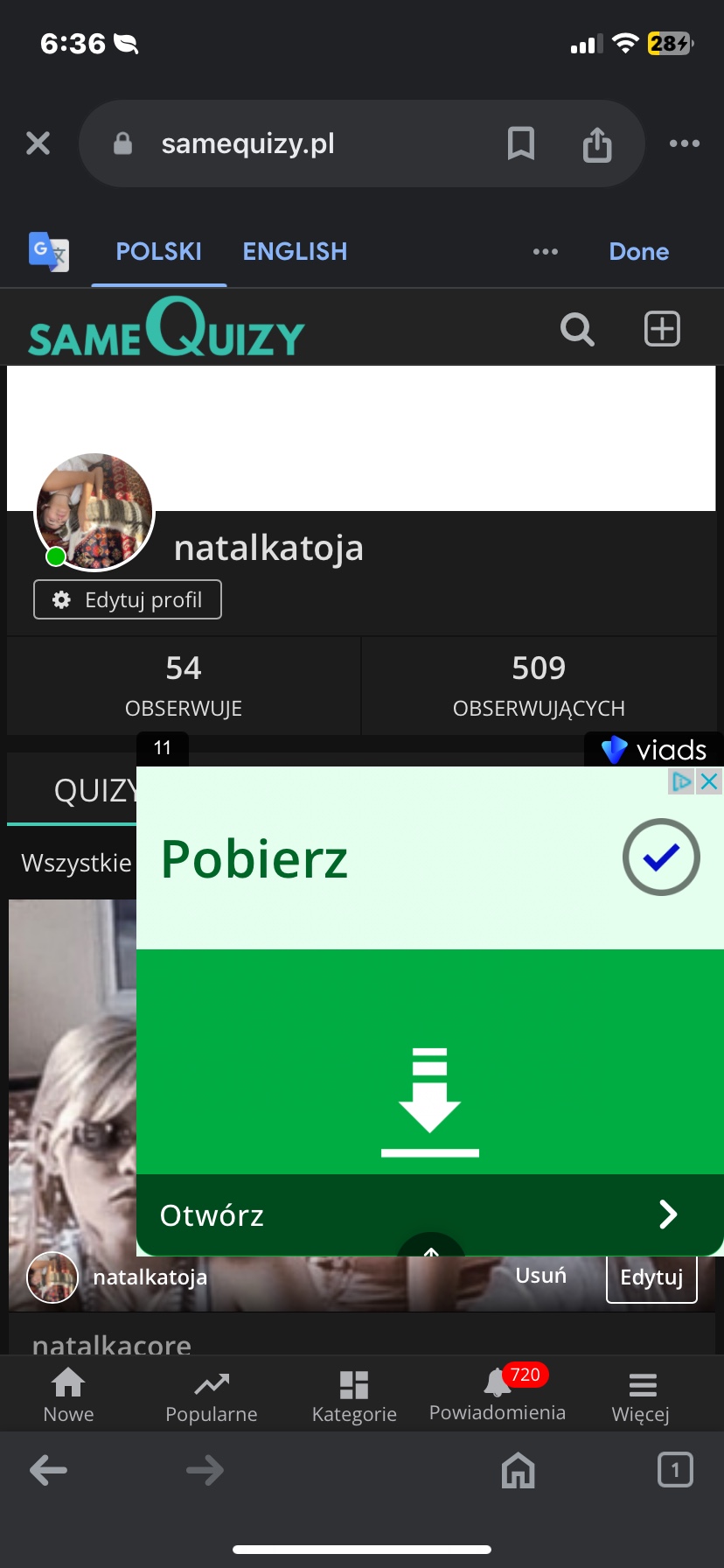The image size is (724, 1568).
Task: Search quizzes with magnifier icon
Action: [577, 330]
